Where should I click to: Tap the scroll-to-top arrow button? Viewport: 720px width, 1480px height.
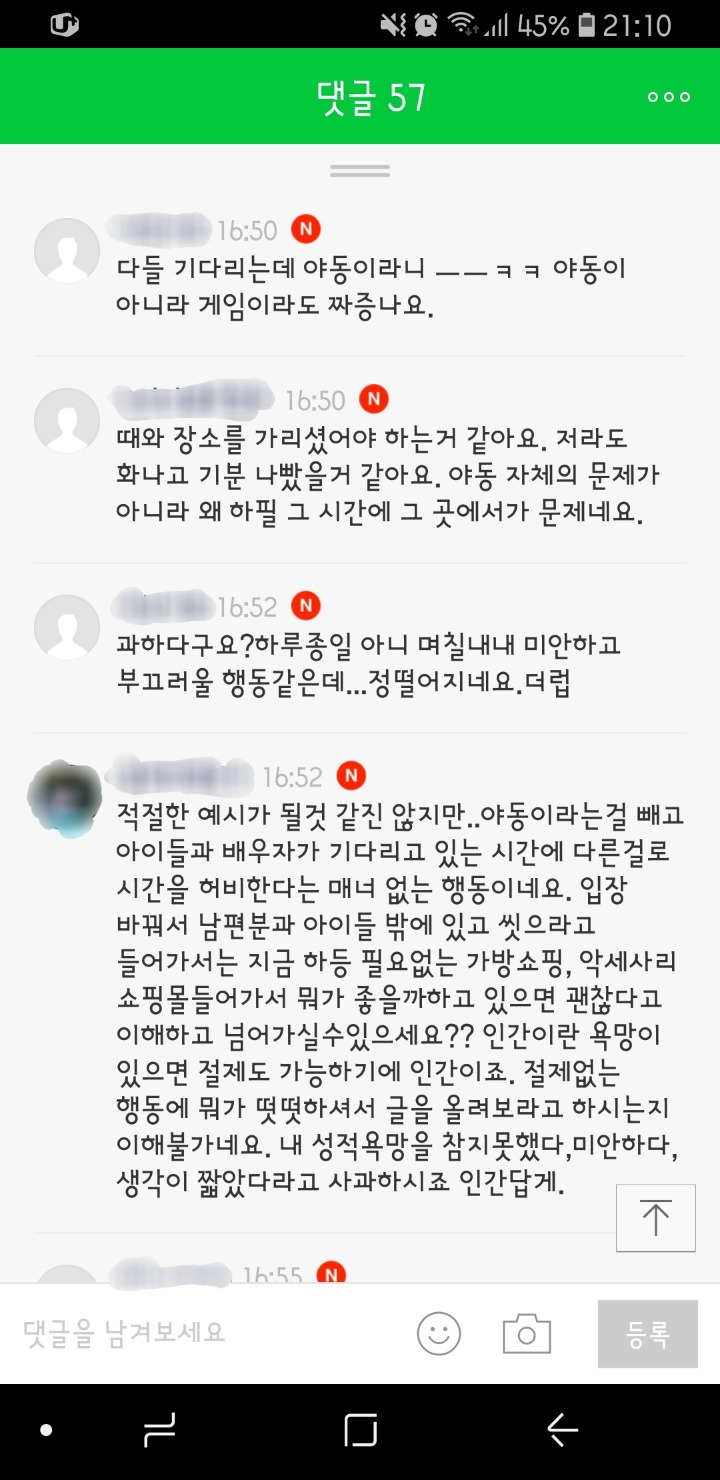[655, 1217]
